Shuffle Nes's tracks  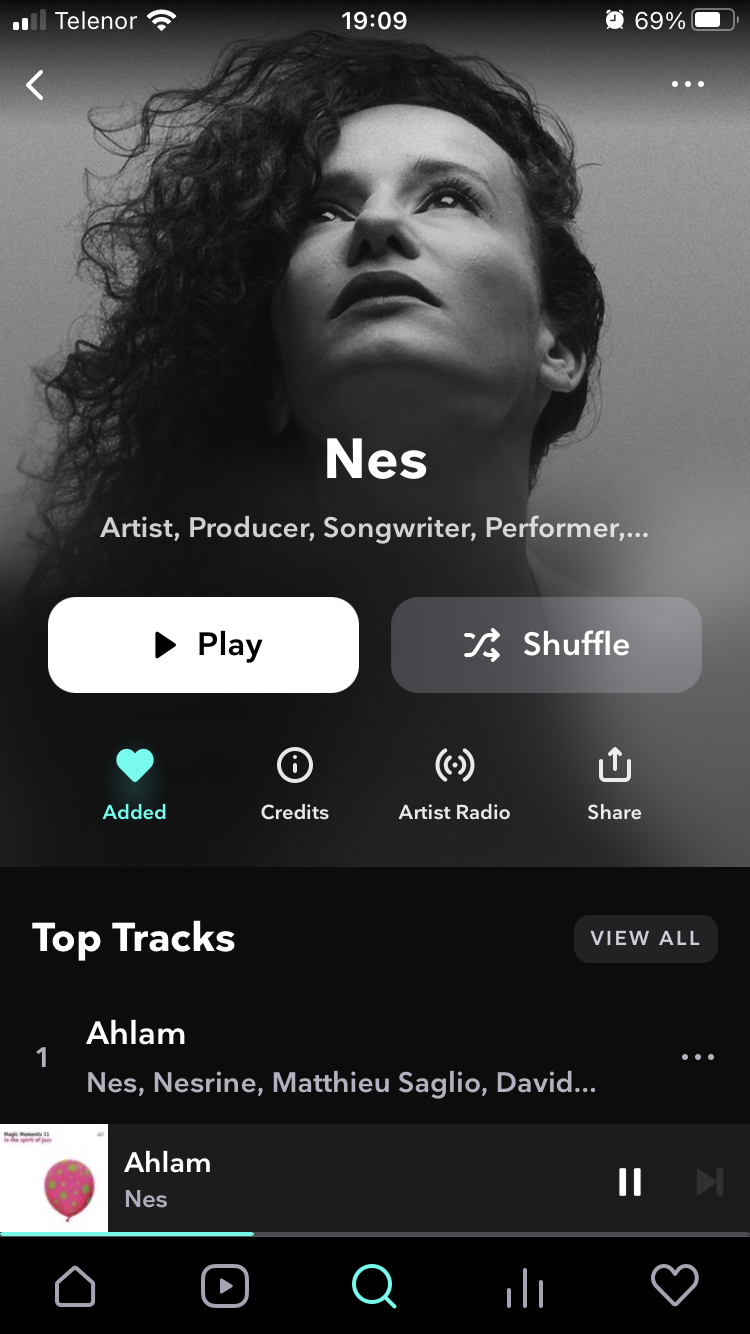(546, 645)
